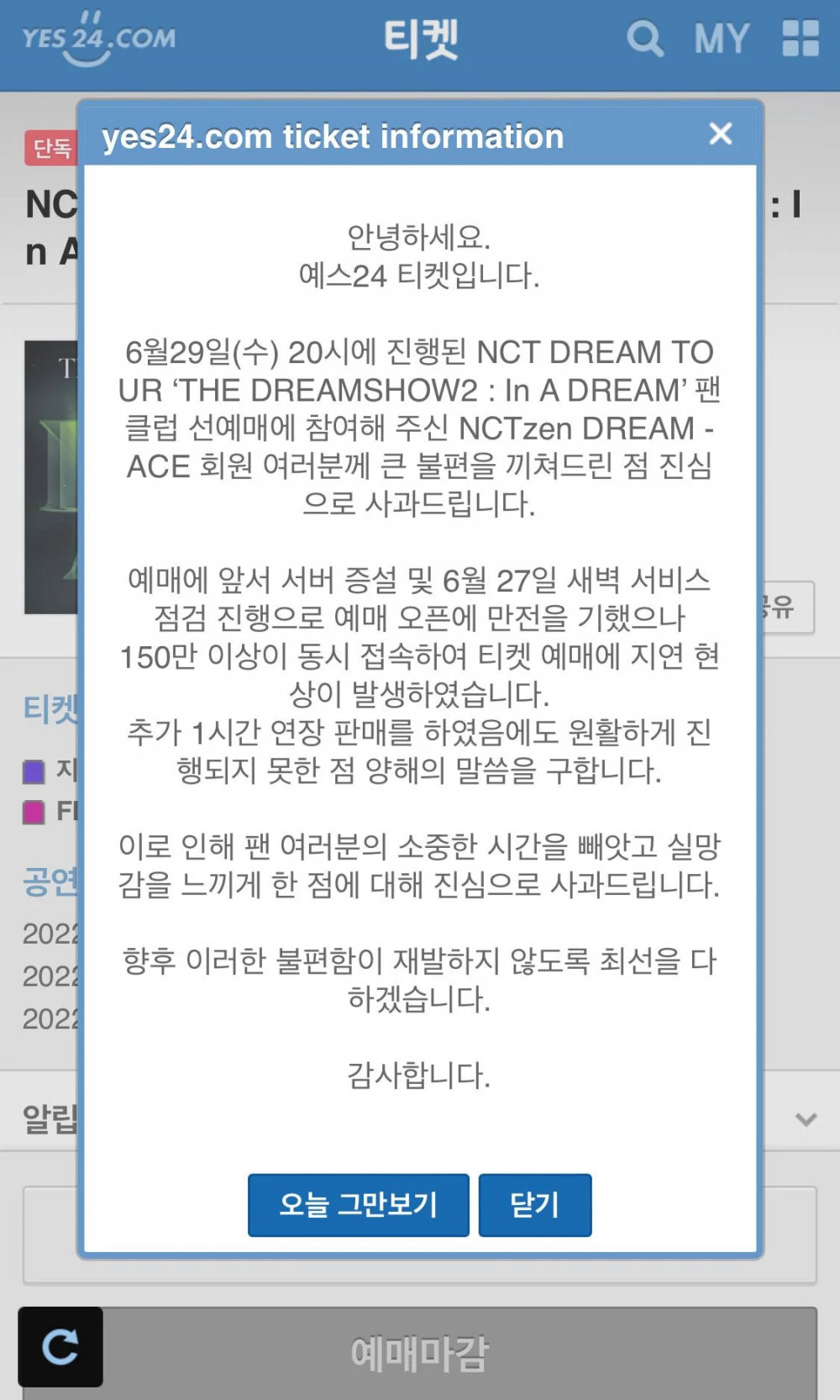
Task: Go to the YES24.COM home logo
Action: click(x=99, y=38)
